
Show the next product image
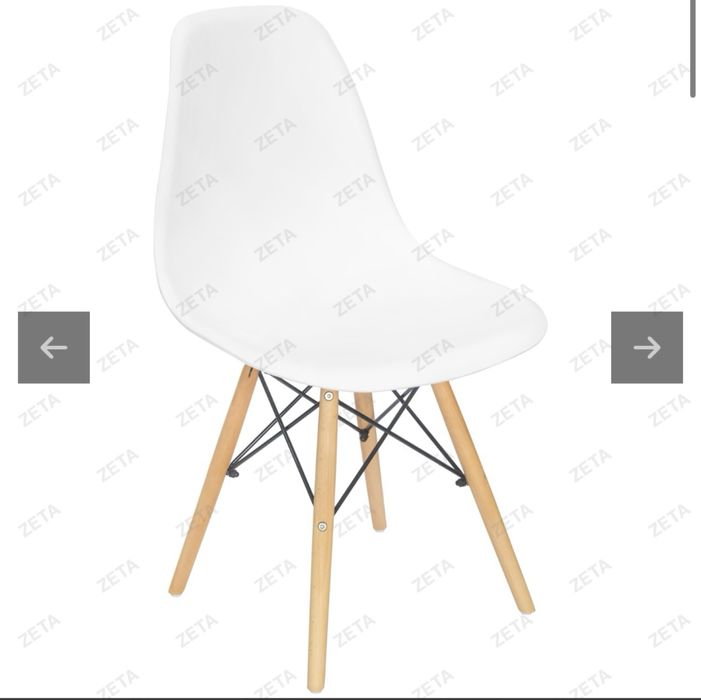(x=647, y=348)
